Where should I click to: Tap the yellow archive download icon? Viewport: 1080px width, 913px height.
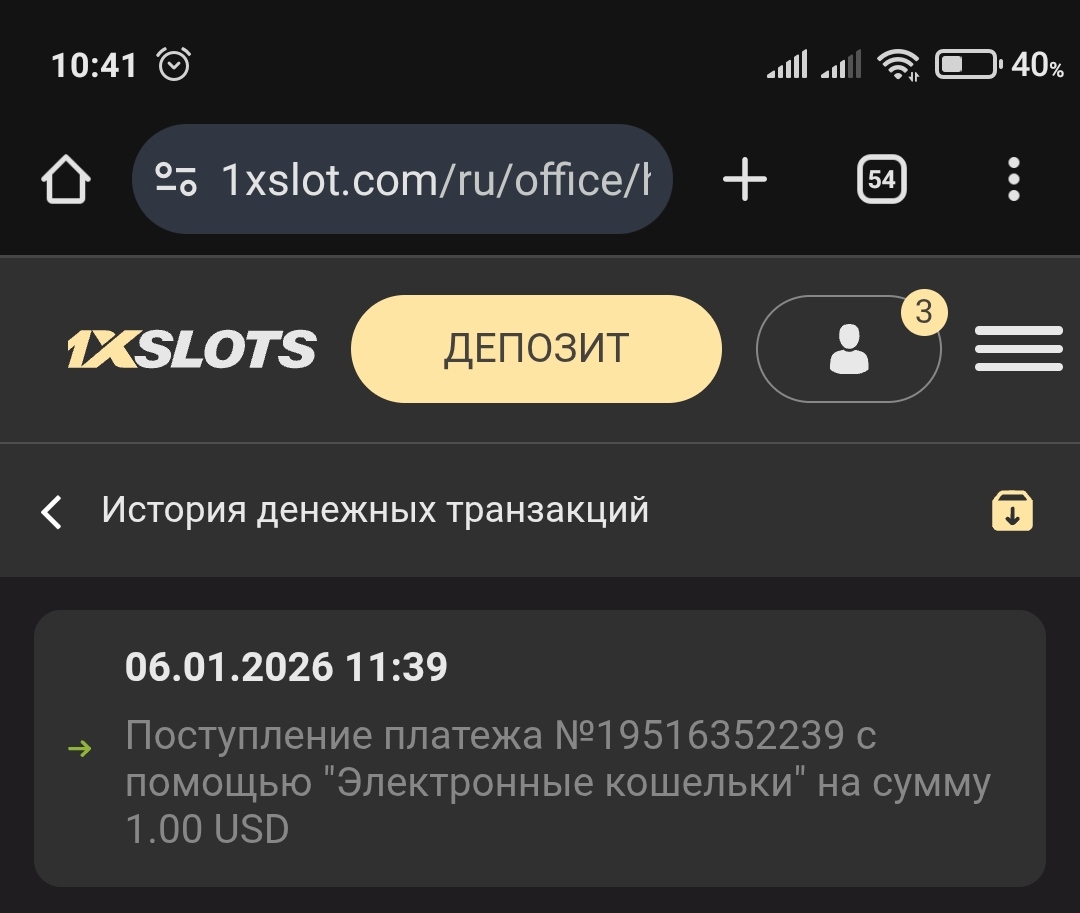tap(1012, 511)
